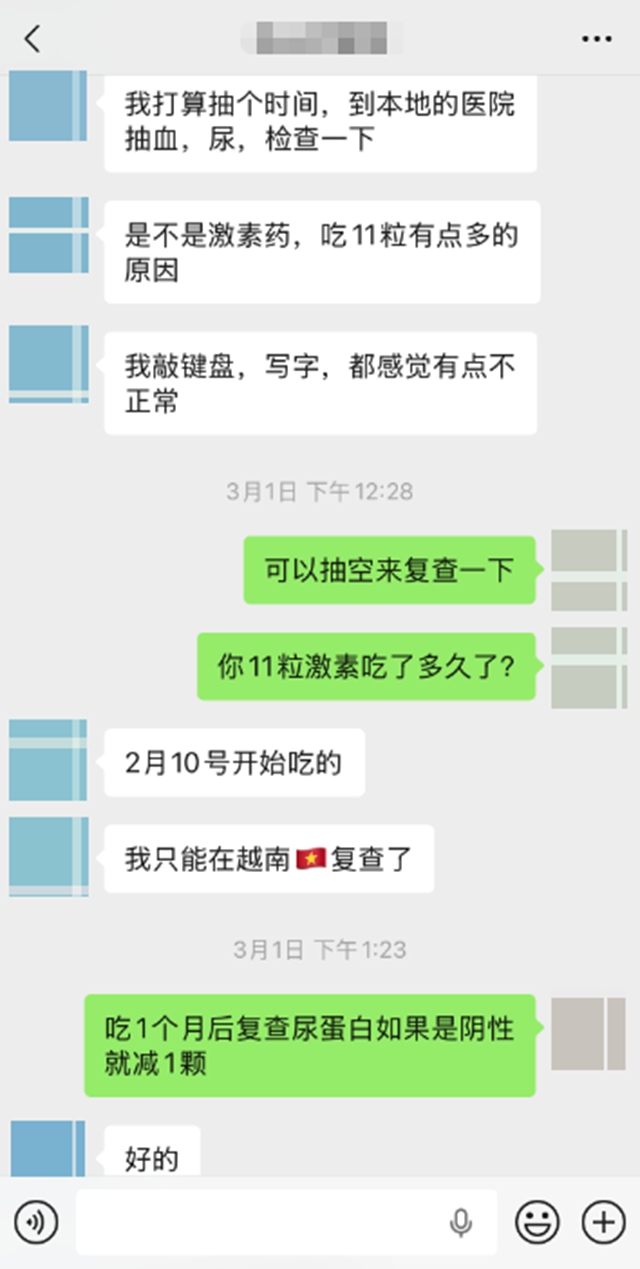Open the chat info overflow menu
This screenshot has height=1269, width=640.
pyautogui.click(x=596, y=40)
